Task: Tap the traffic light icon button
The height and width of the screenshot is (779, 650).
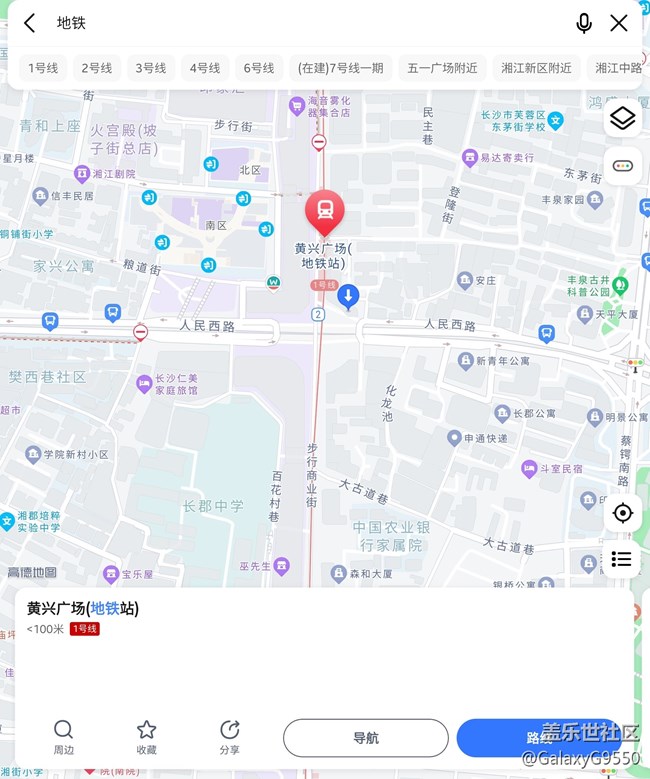Action: tap(622, 166)
